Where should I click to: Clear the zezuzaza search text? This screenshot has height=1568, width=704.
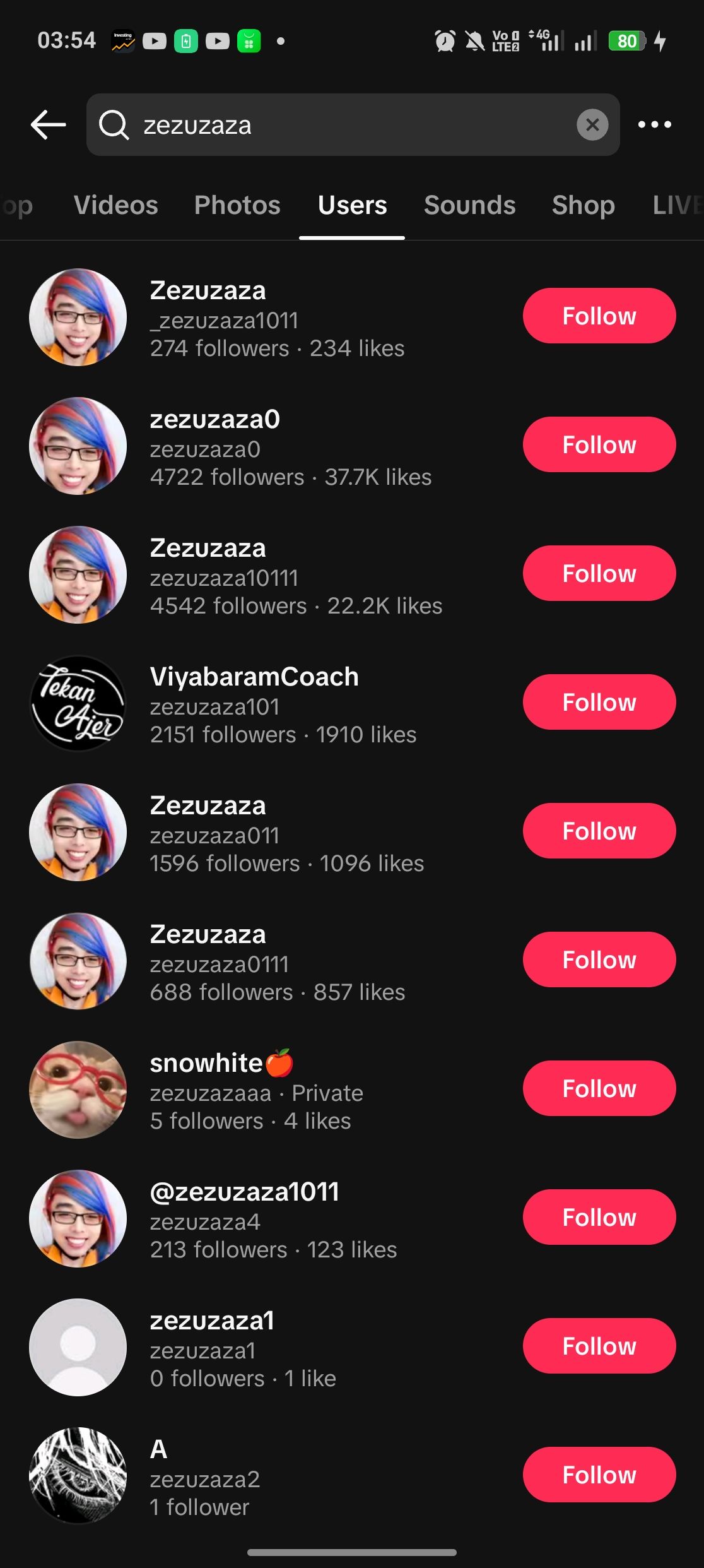click(x=592, y=125)
